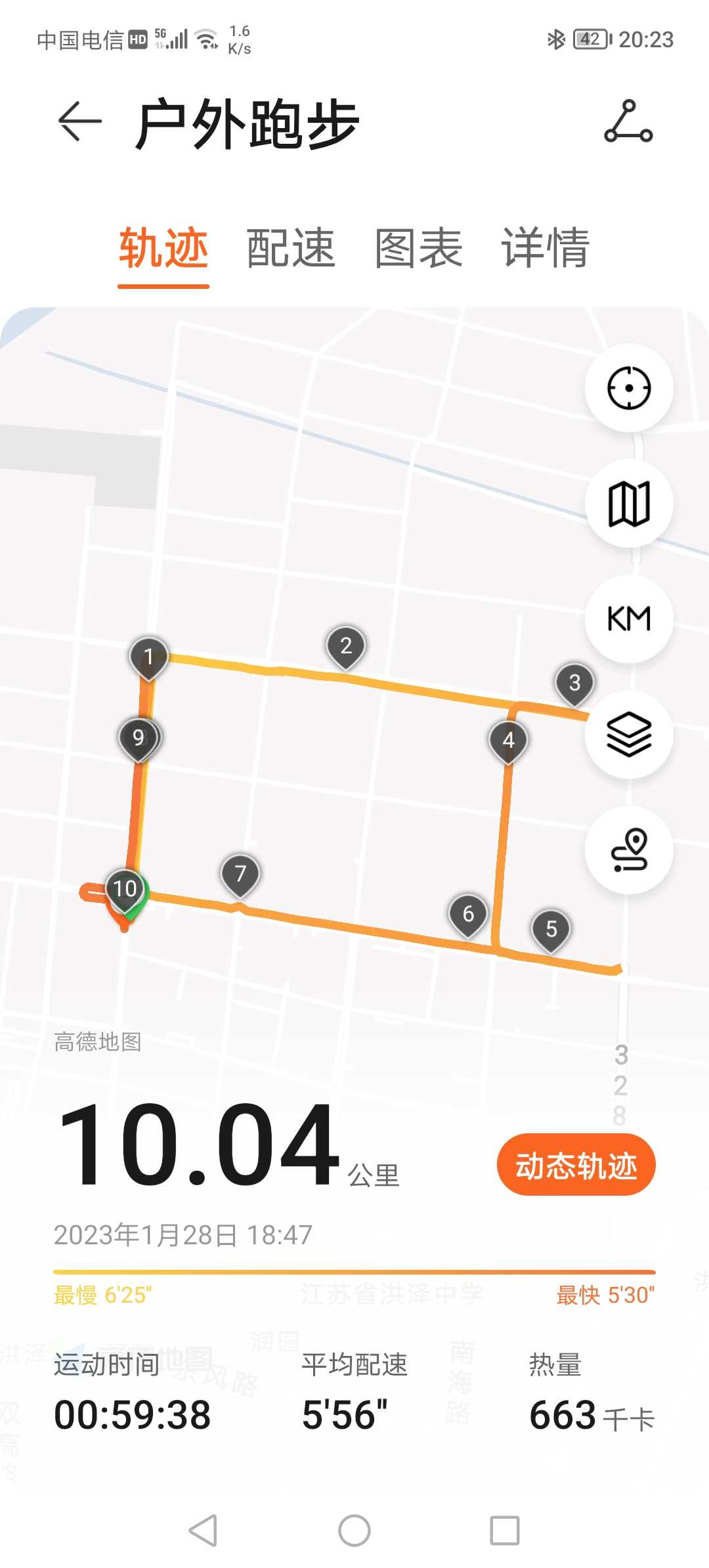Switch to the 配速 tab
Screen dimensions: 709x1568
tap(291, 249)
